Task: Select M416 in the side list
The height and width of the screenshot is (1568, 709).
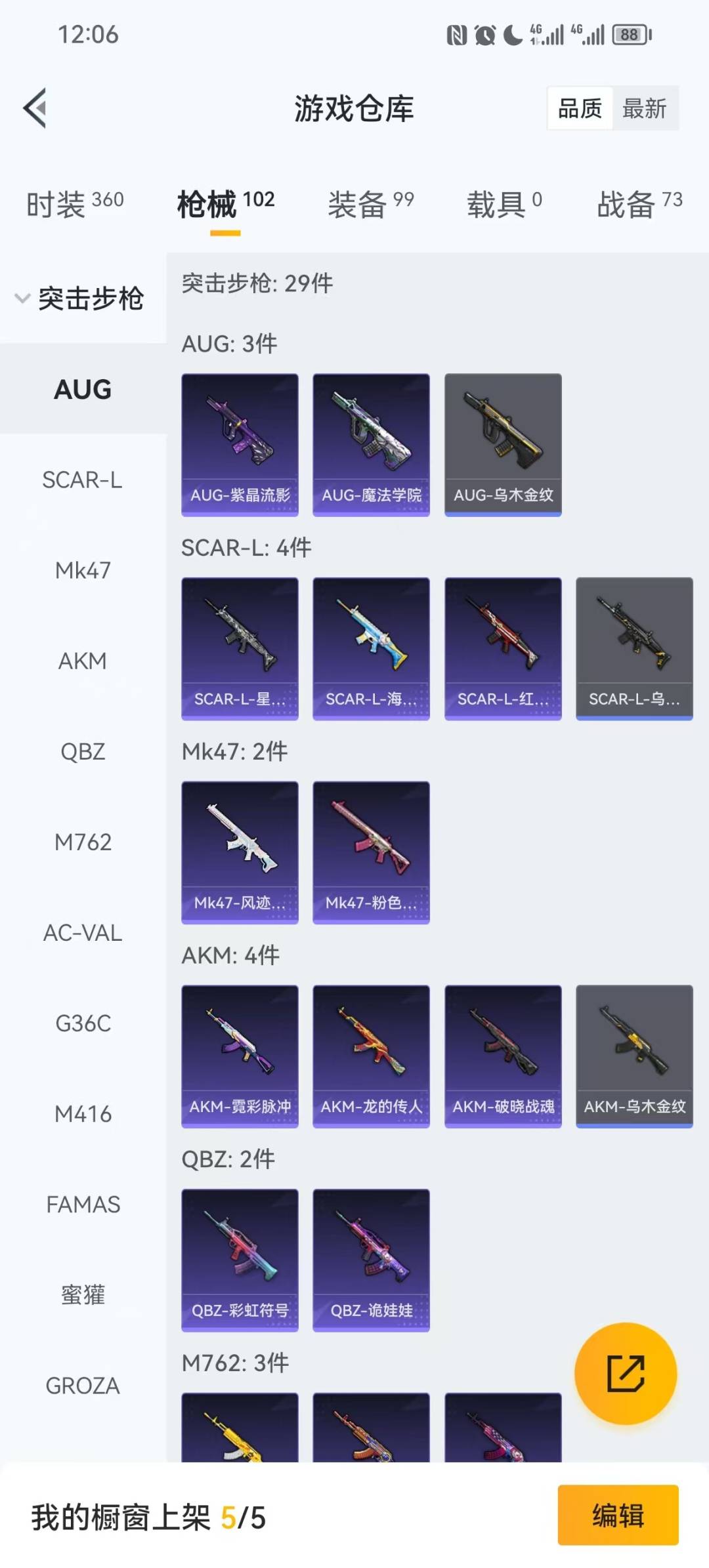Action: pyautogui.click(x=83, y=1114)
